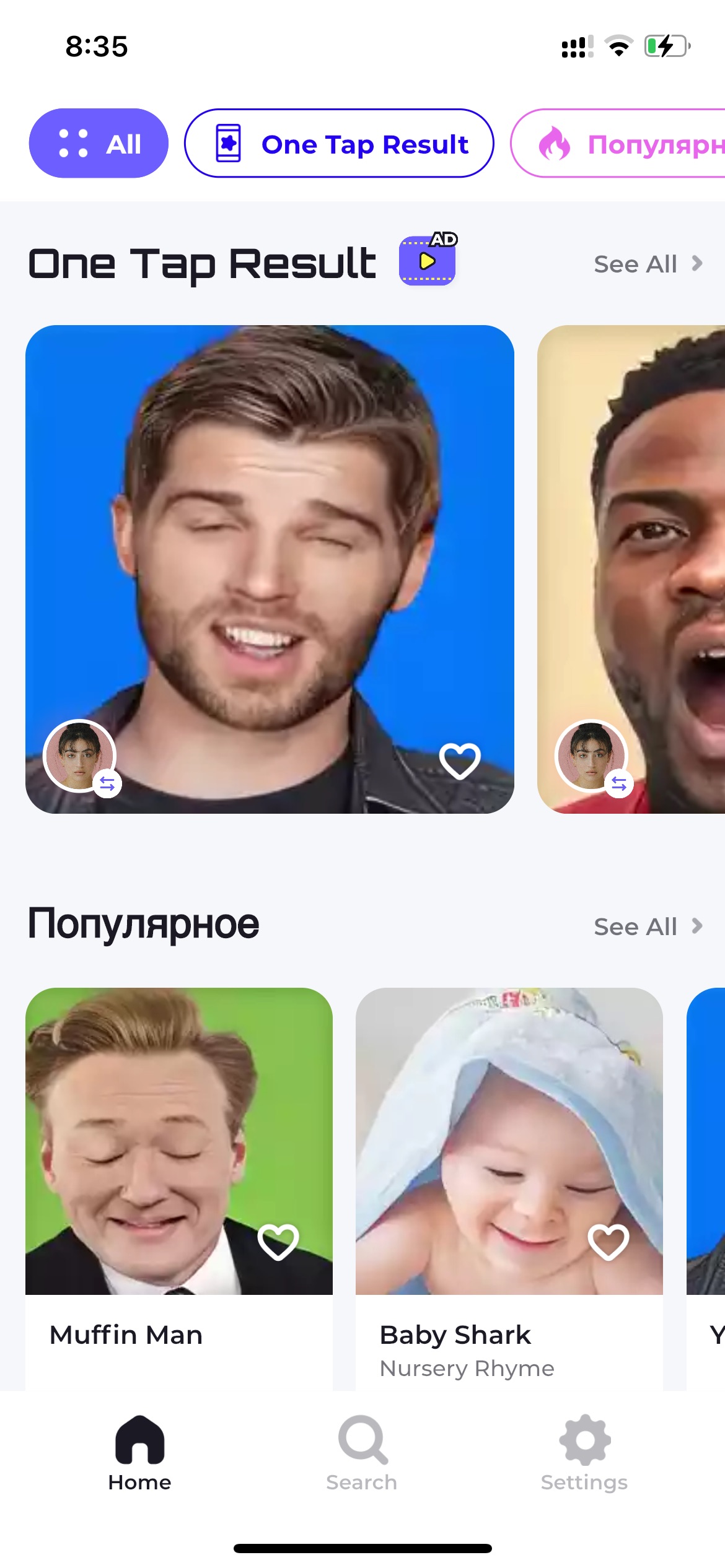Like the blue background man video

click(x=460, y=761)
